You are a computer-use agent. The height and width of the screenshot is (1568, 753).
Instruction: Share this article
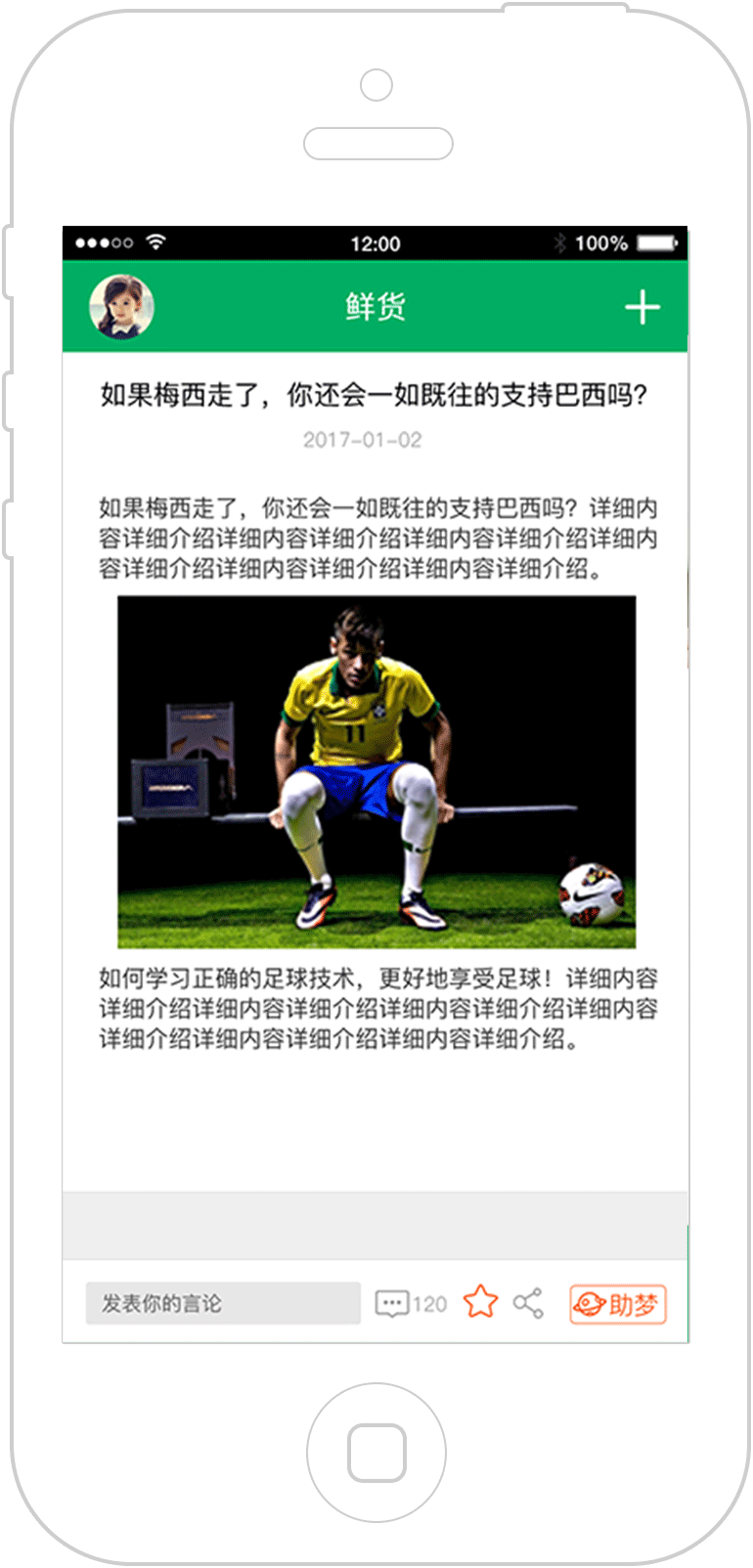[528, 1303]
